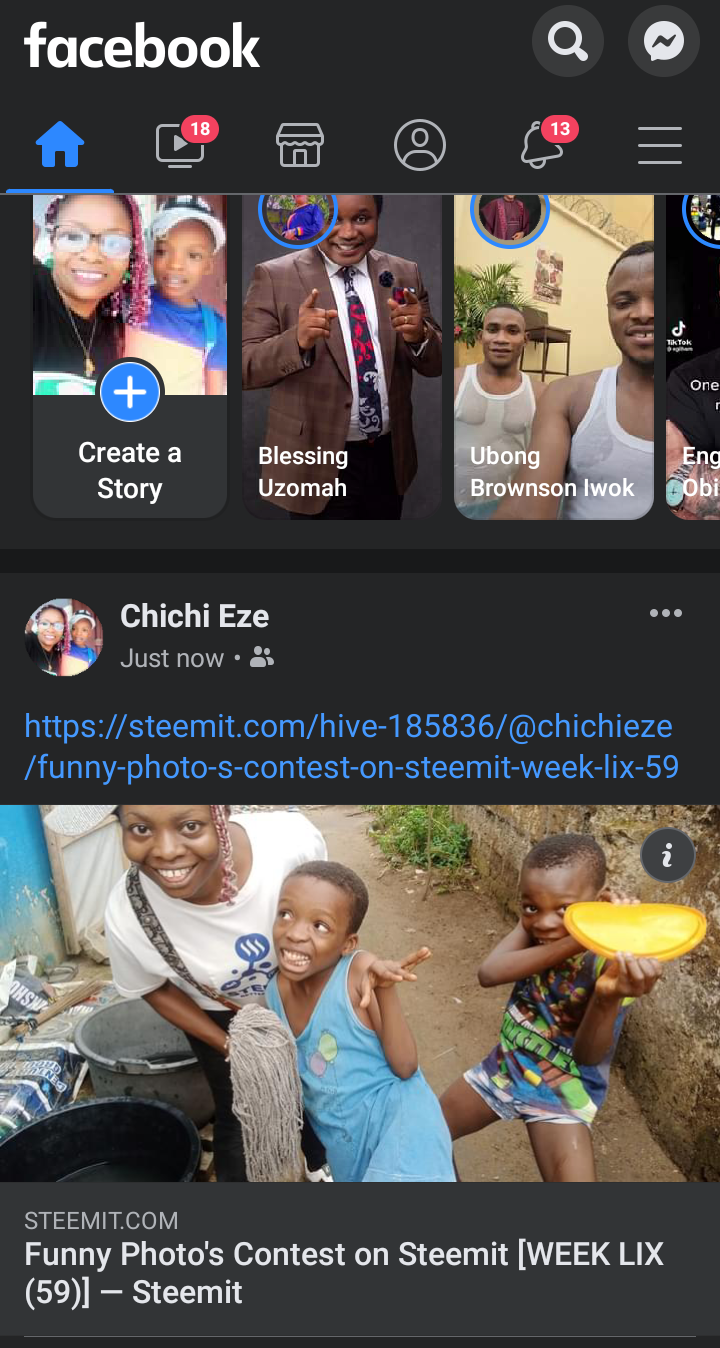Tap the Chichi Eze post author name
720x1348 pixels.
point(194,616)
